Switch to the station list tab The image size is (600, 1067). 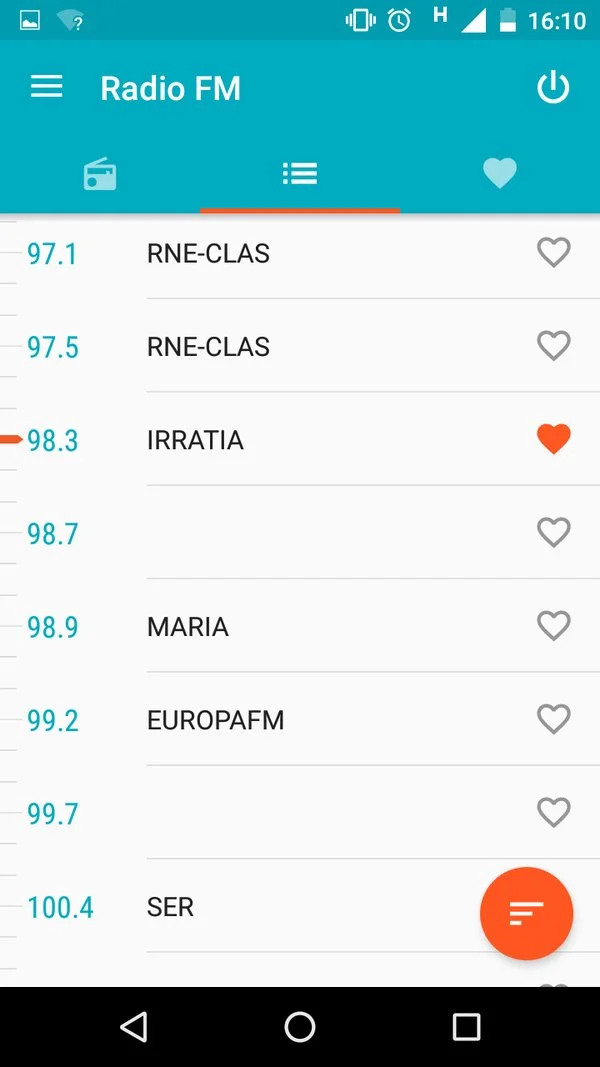tap(299, 175)
